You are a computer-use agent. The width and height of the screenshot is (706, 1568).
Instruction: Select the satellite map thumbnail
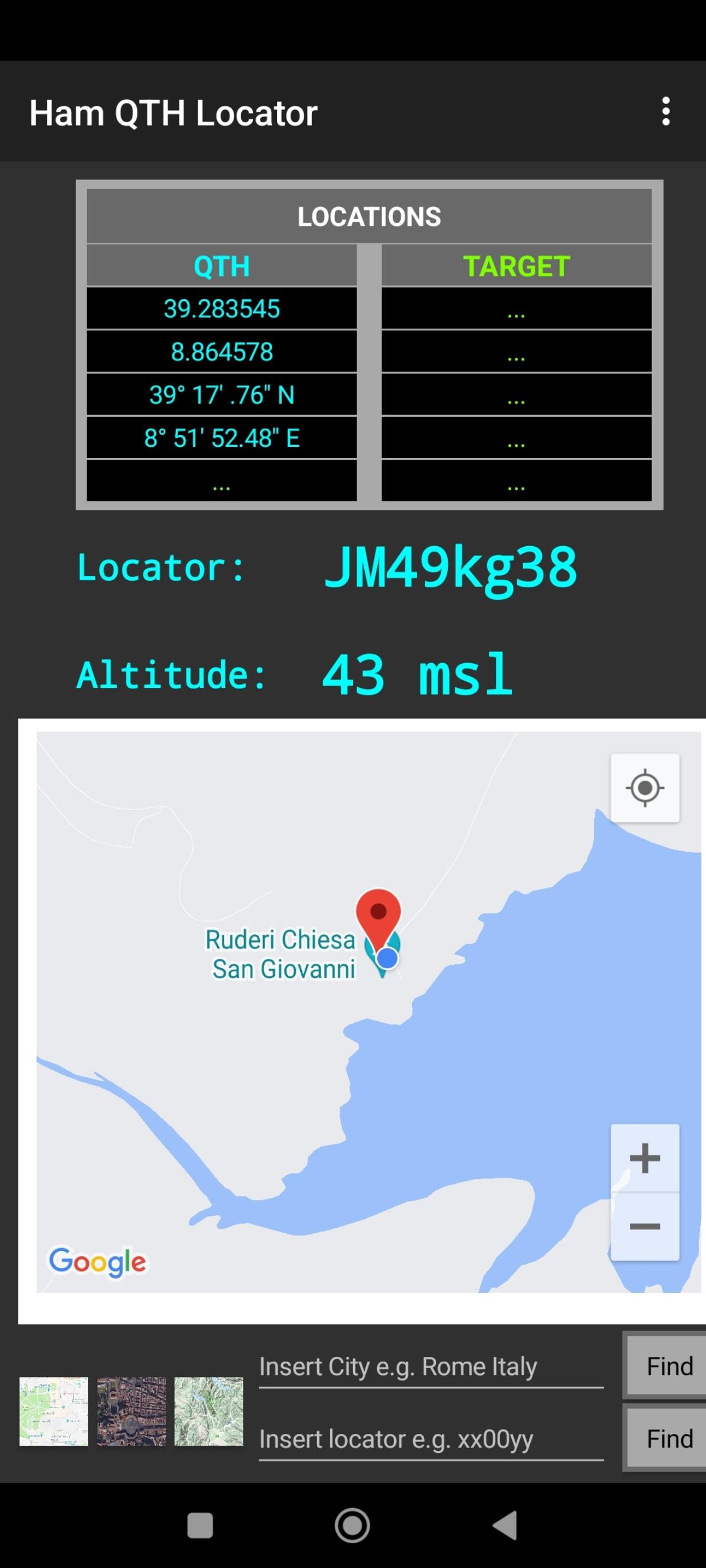tap(131, 1411)
